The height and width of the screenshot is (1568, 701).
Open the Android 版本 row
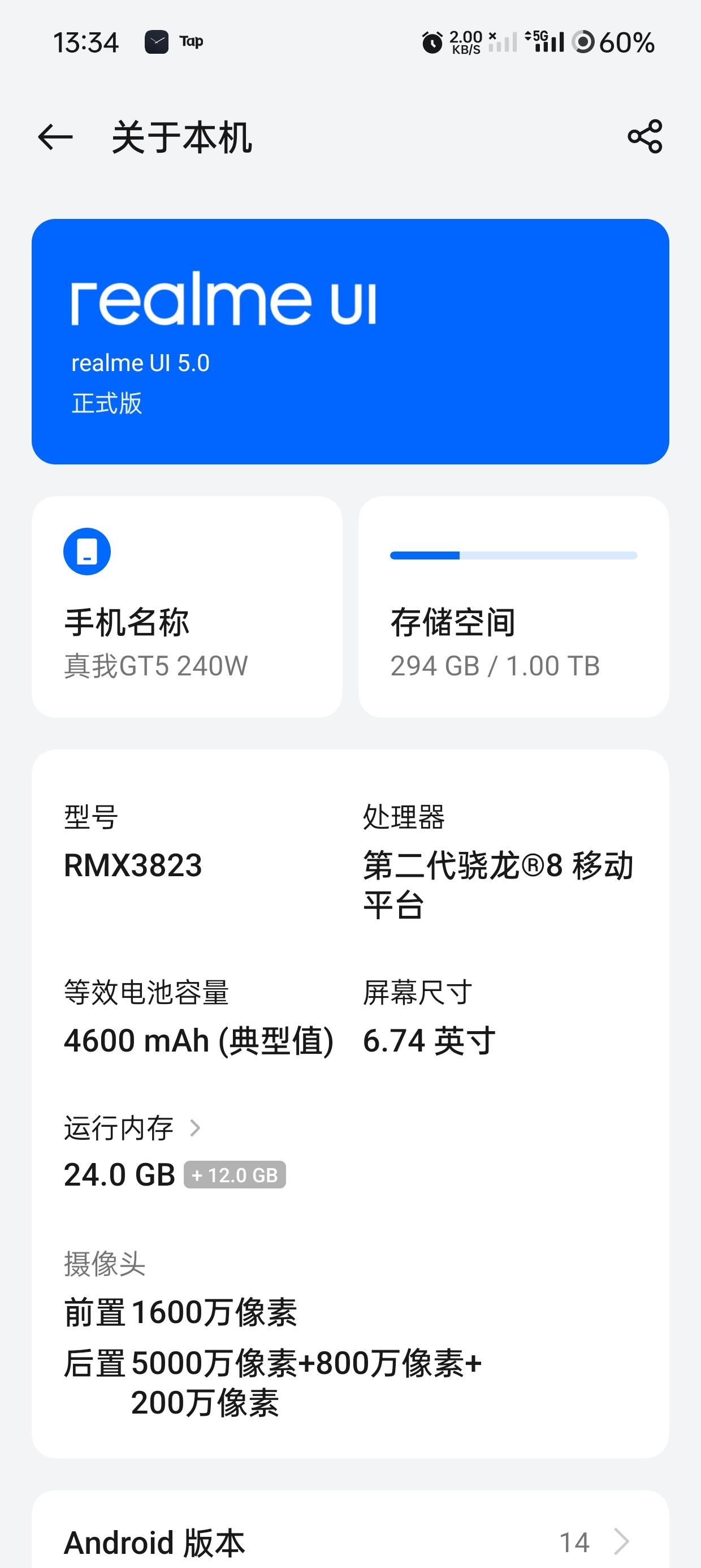tap(350, 1542)
